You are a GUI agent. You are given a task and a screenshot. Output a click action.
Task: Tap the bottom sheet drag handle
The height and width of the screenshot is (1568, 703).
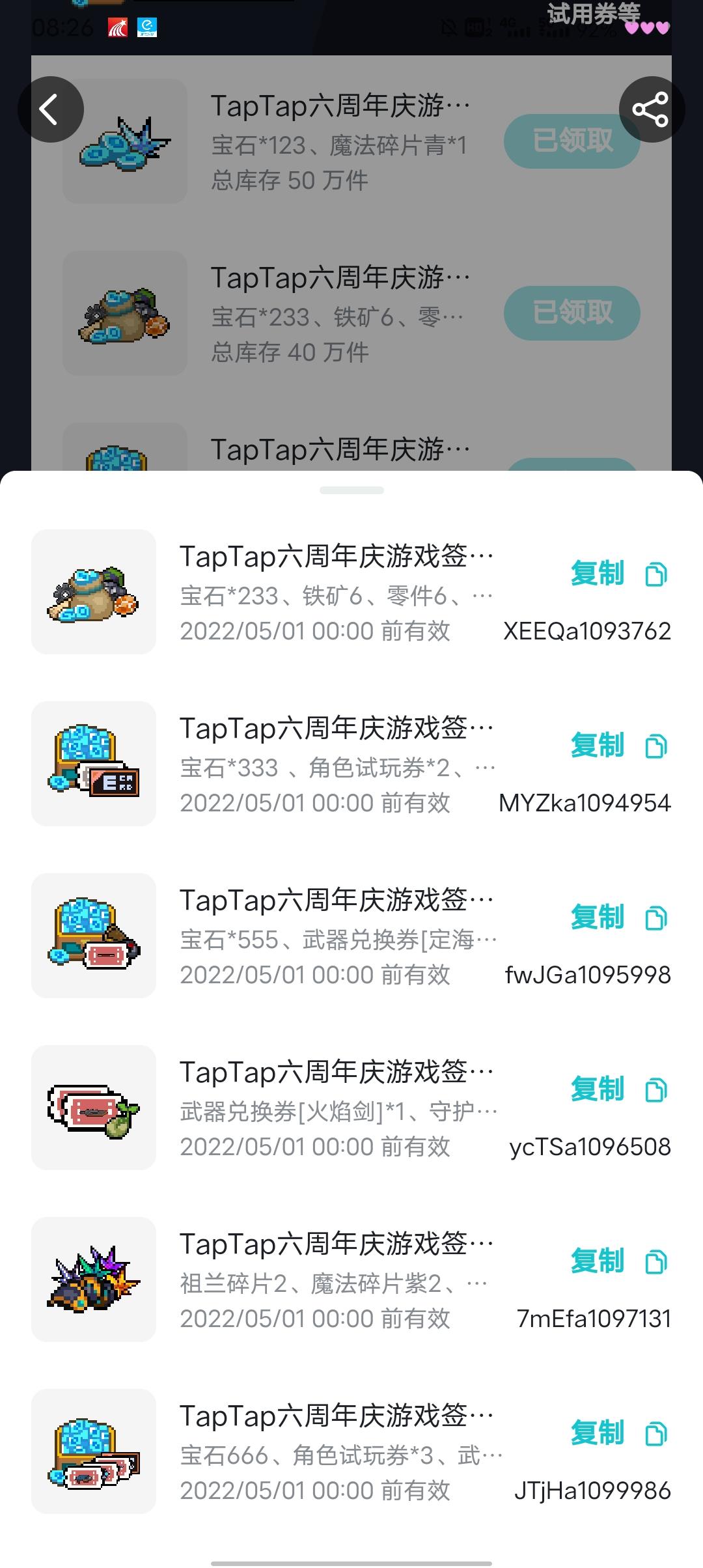point(351,490)
